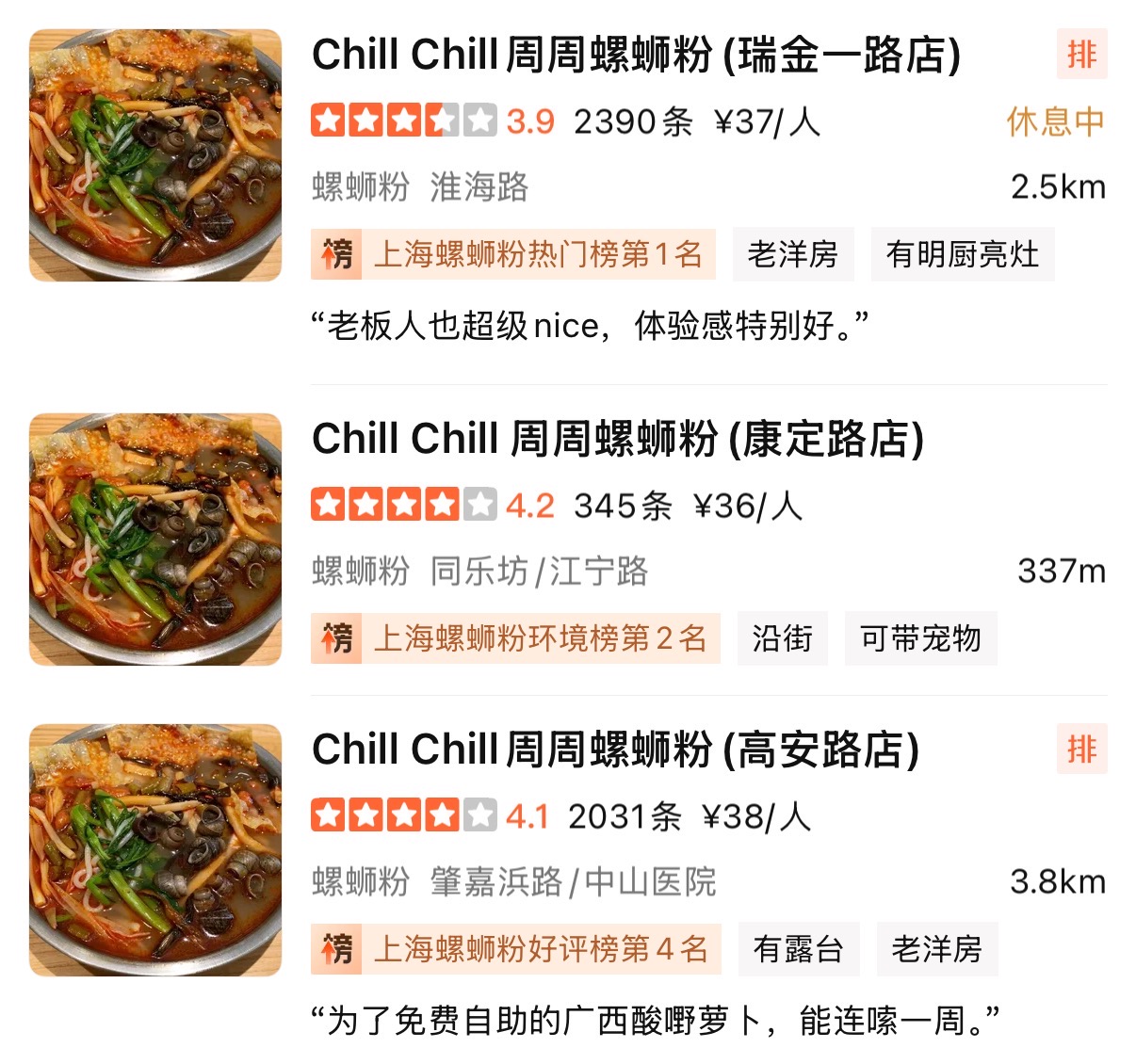
Task: Tap the 排 queue badge for 瑞金一路店
Action: click(1081, 55)
